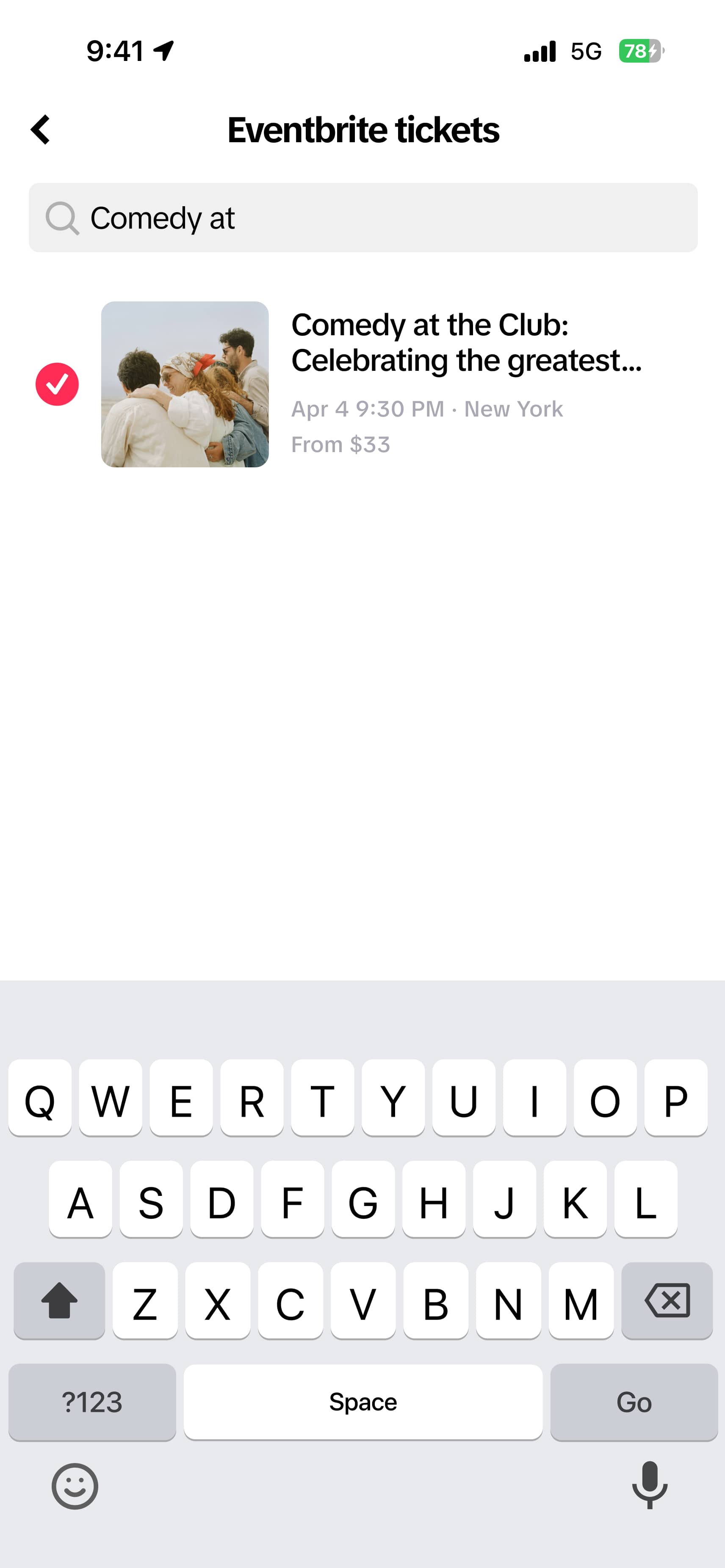Switch keyboard to ?123 symbols
The width and height of the screenshot is (725, 1568).
pyautogui.click(x=92, y=1402)
